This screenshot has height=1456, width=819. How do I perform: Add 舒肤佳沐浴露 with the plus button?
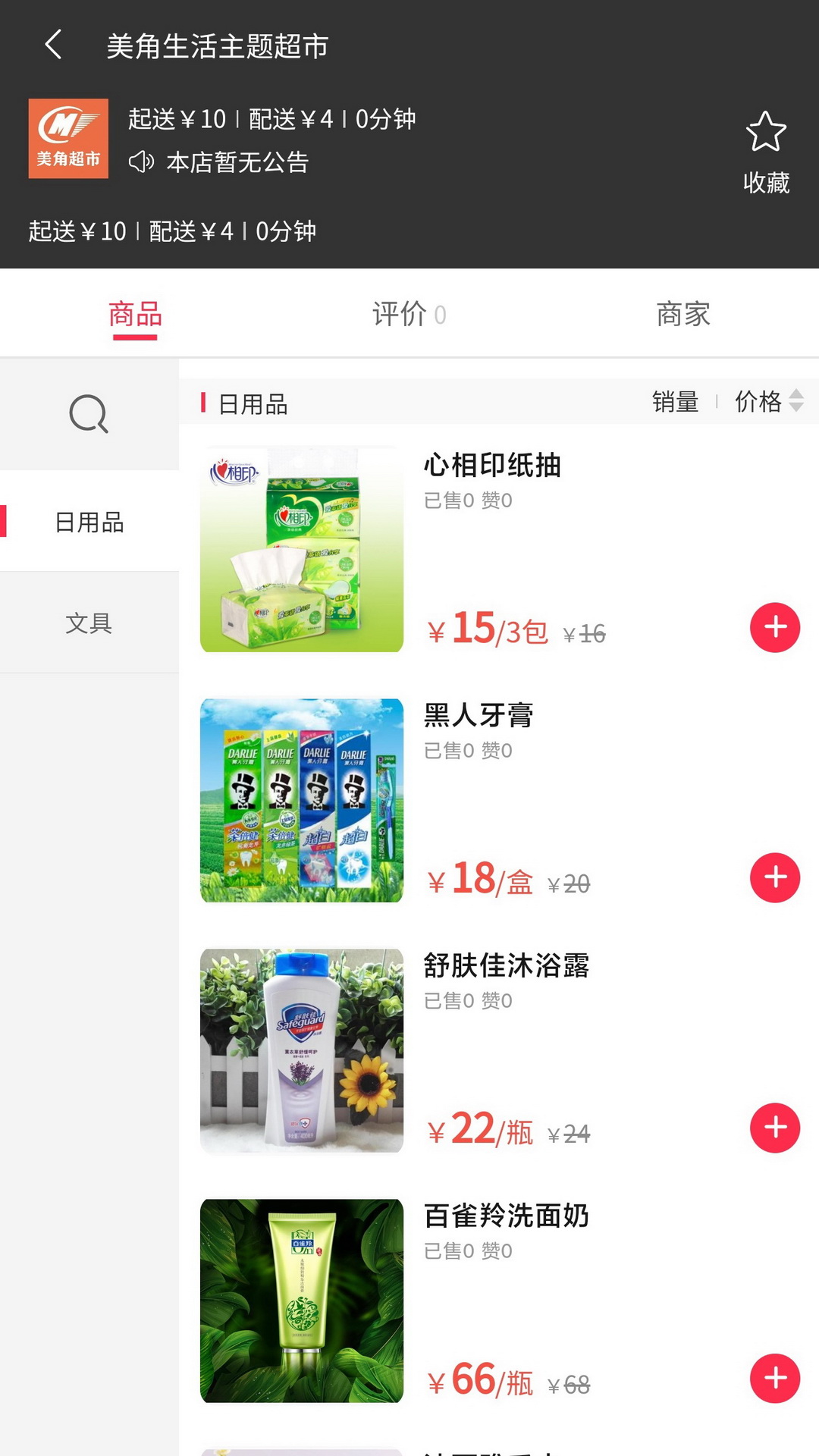(774, 1128)
